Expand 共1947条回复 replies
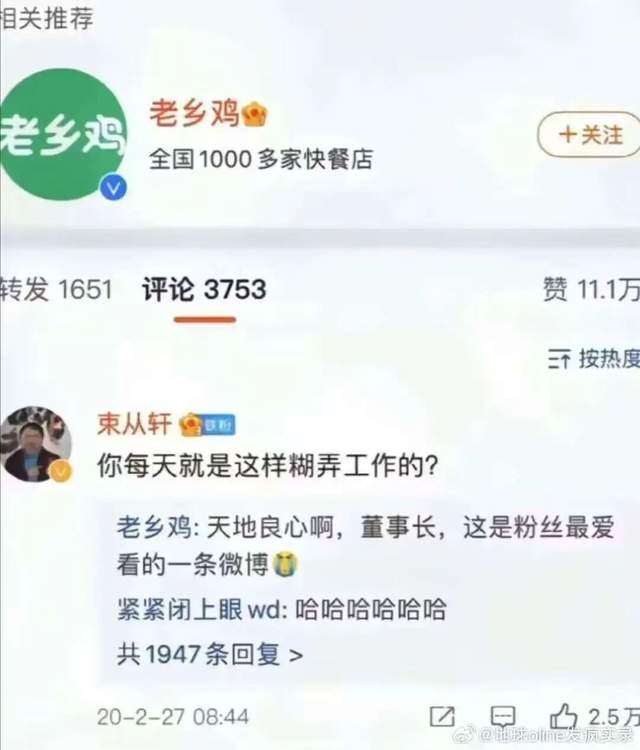Screen dimensions: 640x750 [210, 655]
